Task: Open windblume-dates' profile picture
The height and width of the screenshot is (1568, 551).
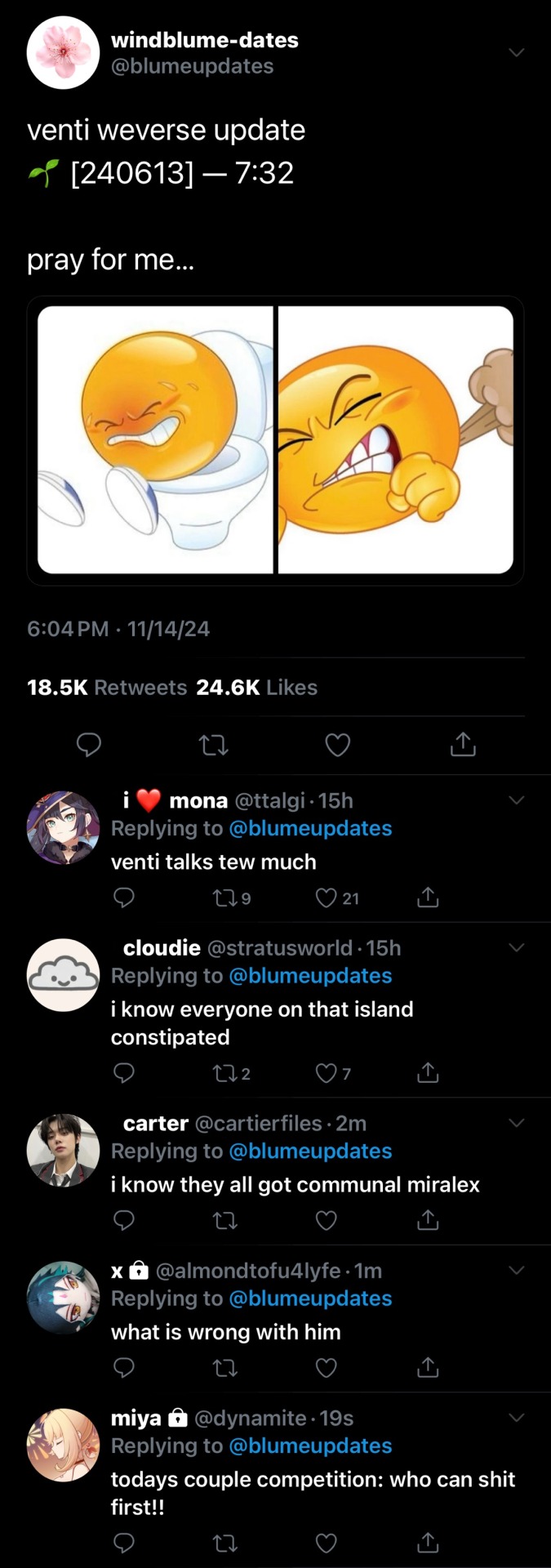Action: [x=63, y=52]
